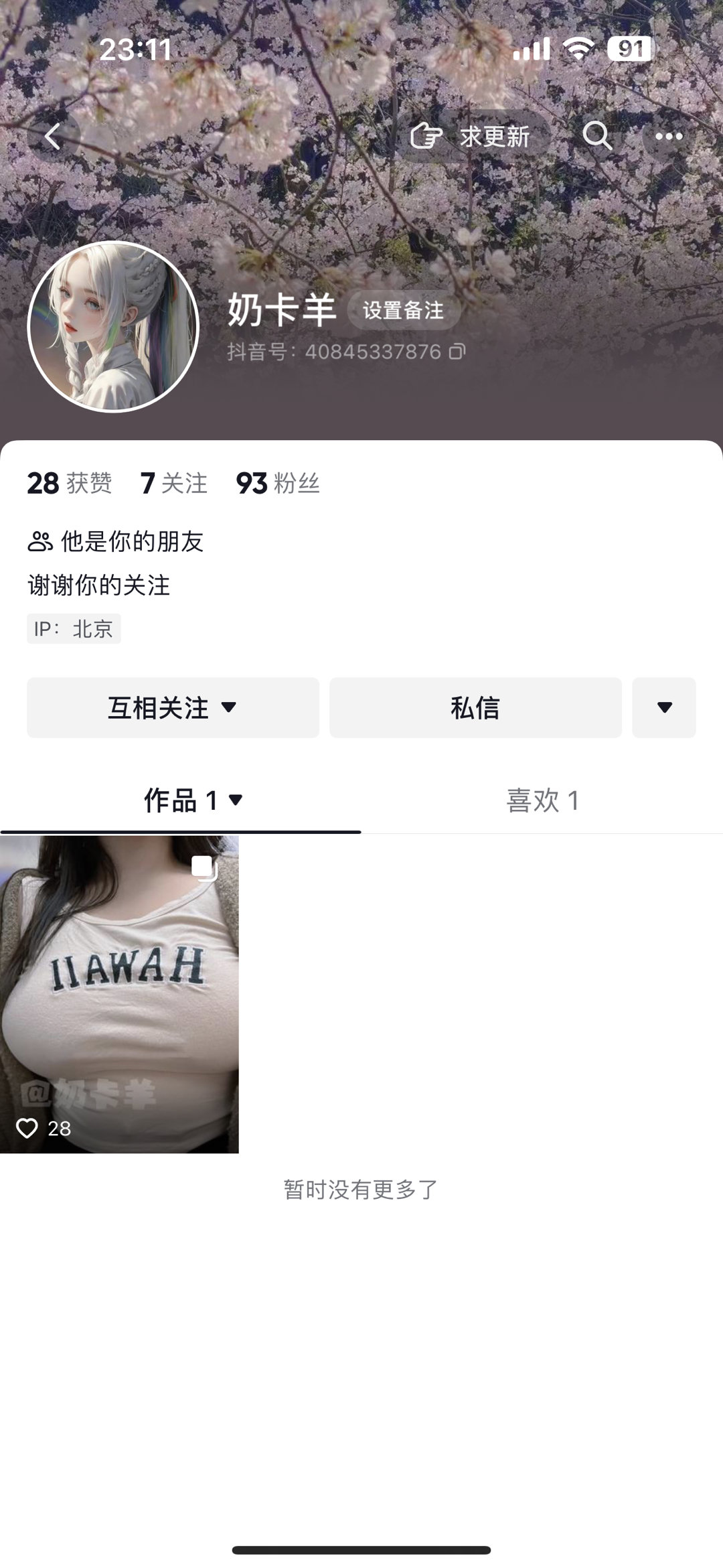The width and height of the screenshot is (723, 1568).
Task: Open the three-dot overflow menu
Action: pyautogui.click(x=668, y=136)
